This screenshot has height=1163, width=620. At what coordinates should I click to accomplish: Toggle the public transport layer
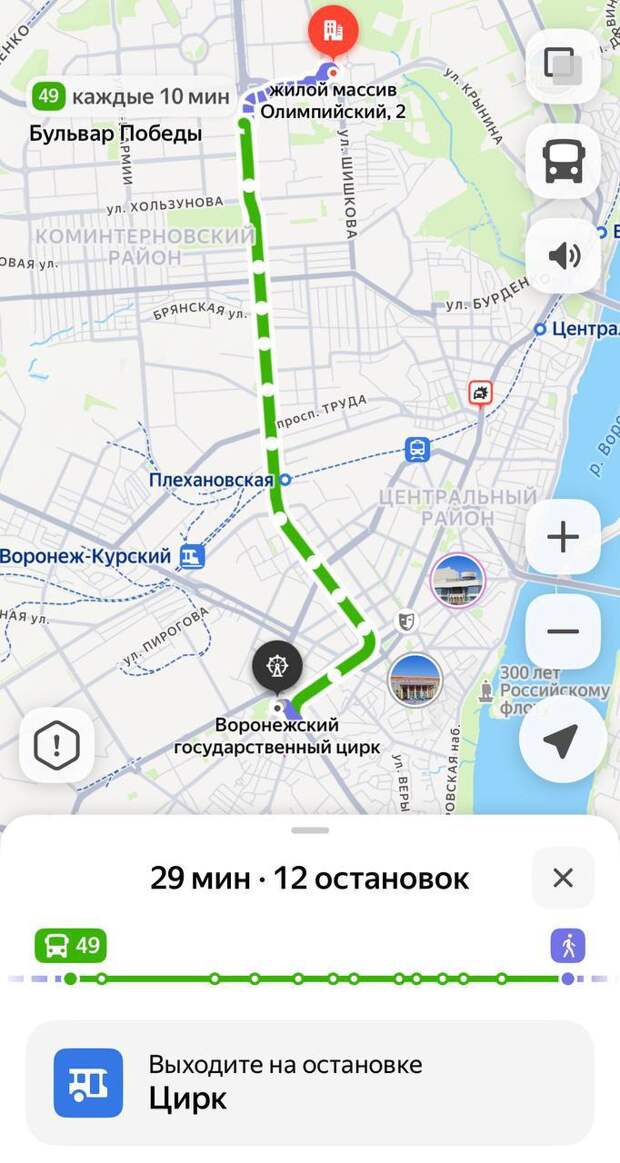coord(563,161)
